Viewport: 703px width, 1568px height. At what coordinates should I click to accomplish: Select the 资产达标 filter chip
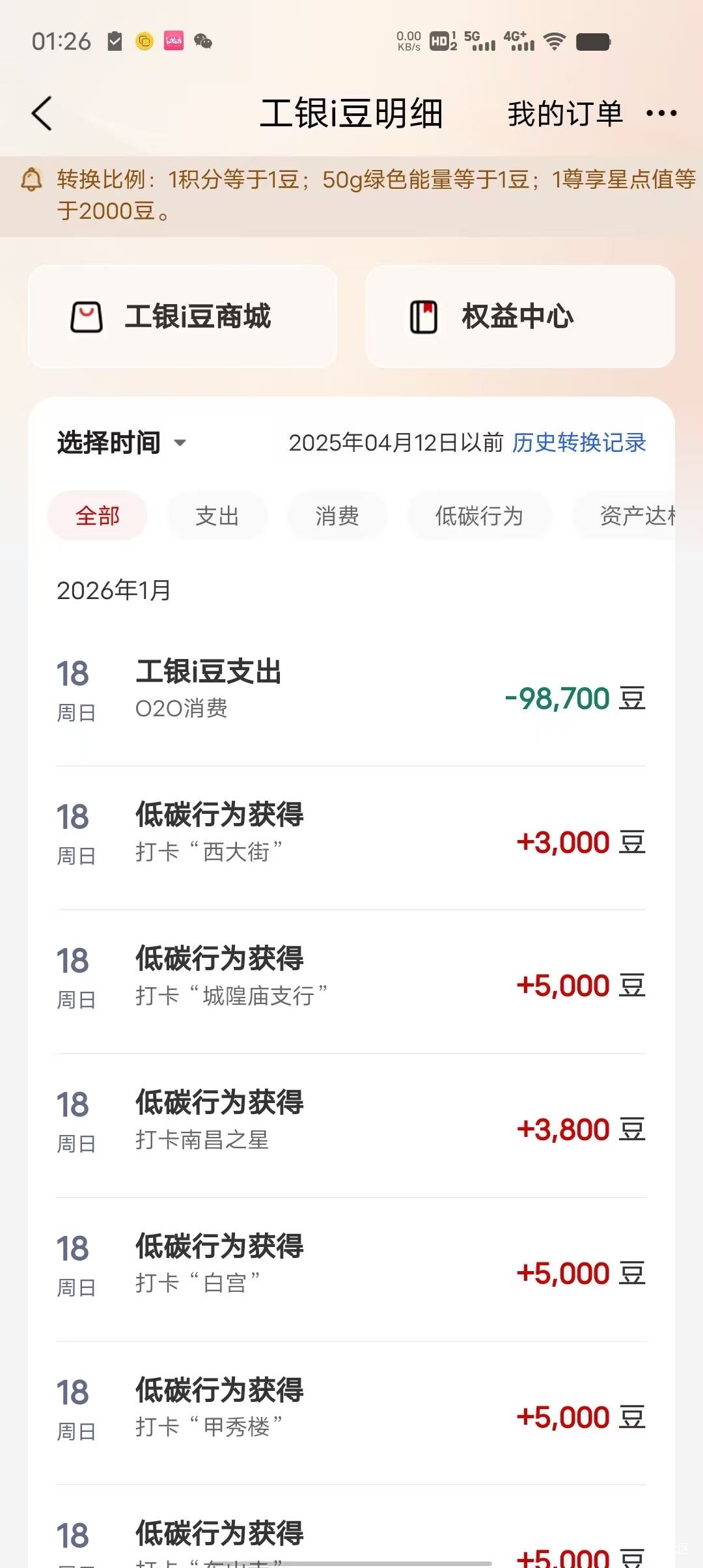click(x=625, y=516)
